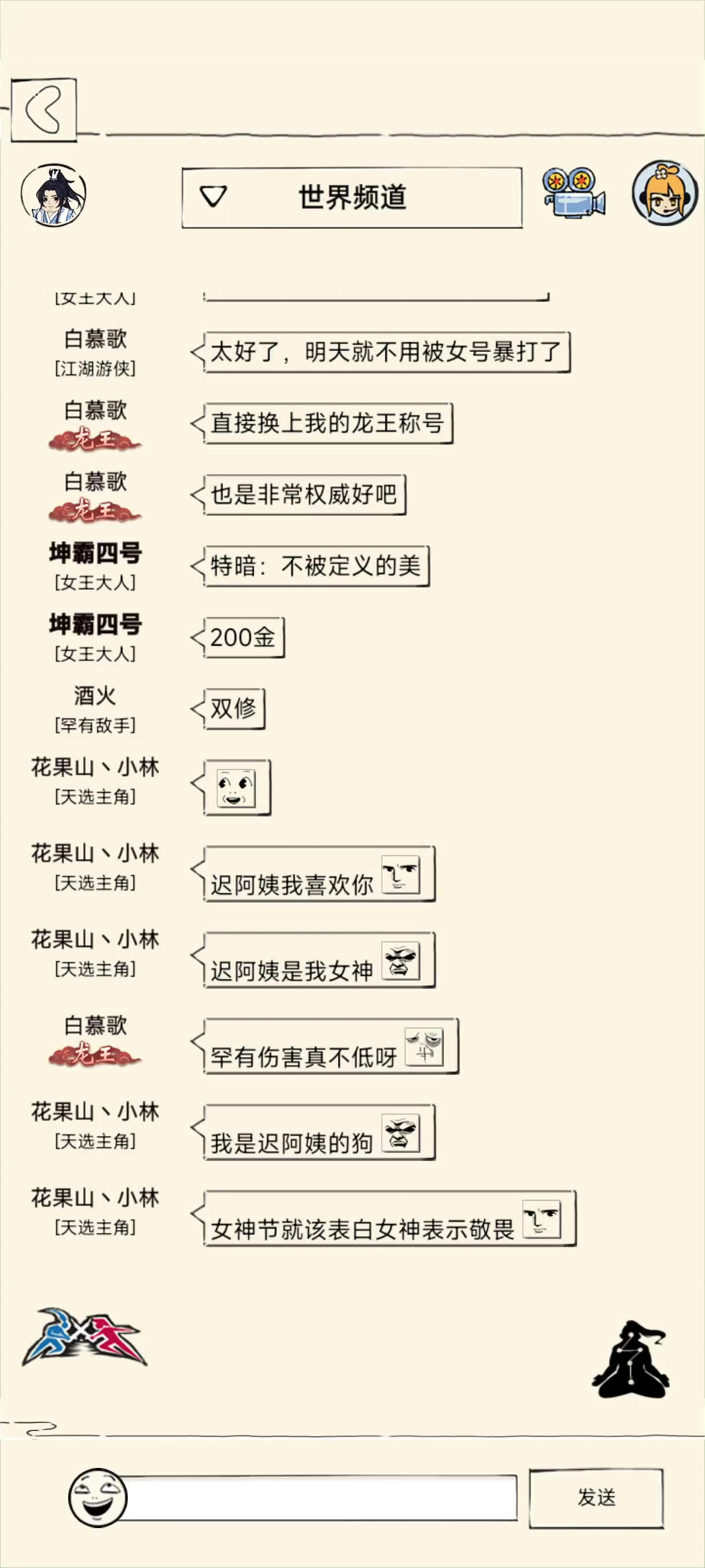Focus the chat message input field
This screenshot has width=705, height=1568.
coord(321,1497)
